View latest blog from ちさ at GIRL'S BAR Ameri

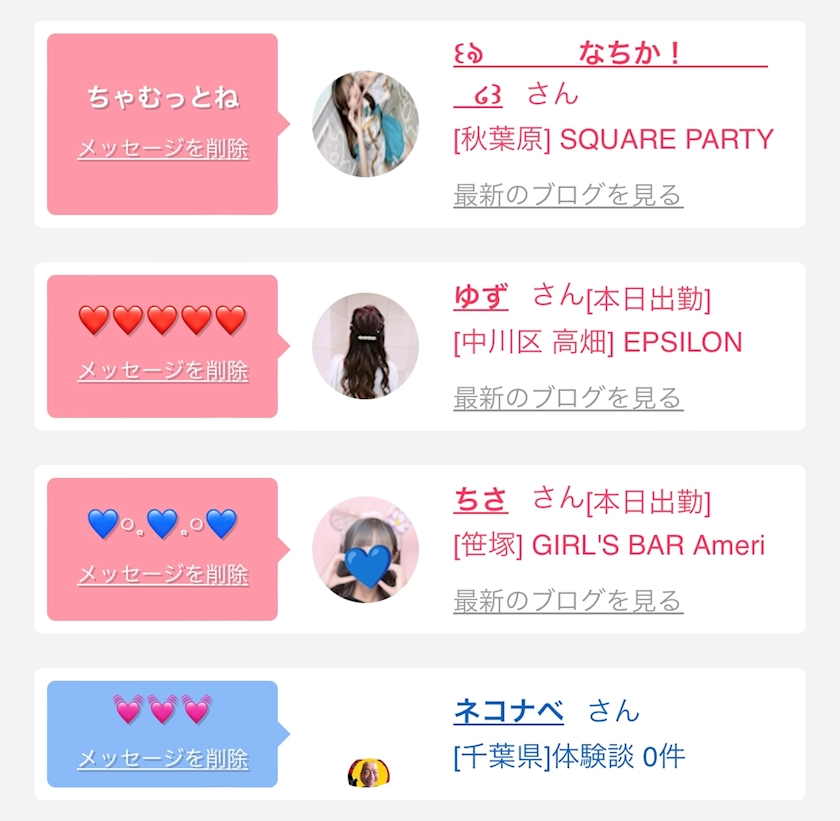tap(568, 601)
